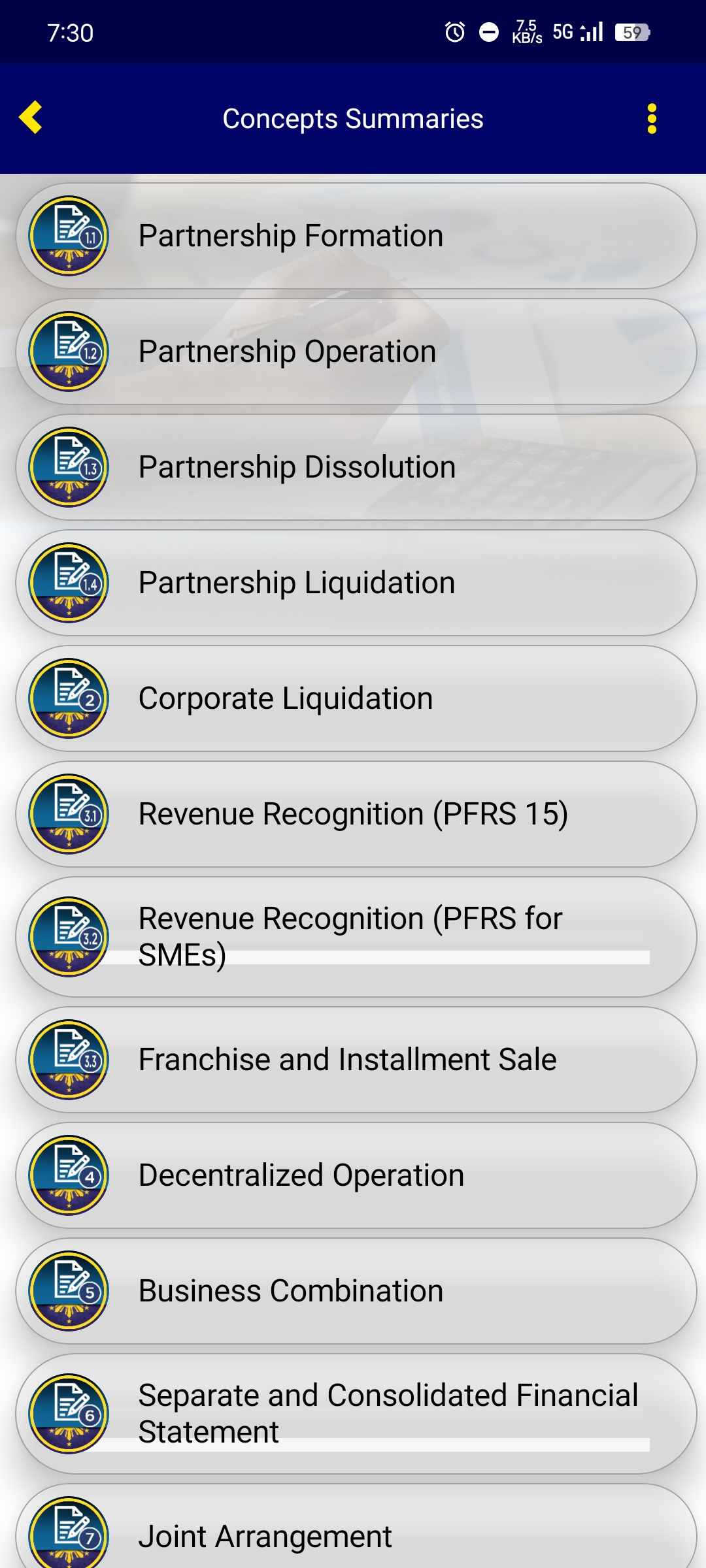Viewport: 706px width, 1568px height.
Task: Go back using the yellow arrow
Action: click(x=31, y=118)
